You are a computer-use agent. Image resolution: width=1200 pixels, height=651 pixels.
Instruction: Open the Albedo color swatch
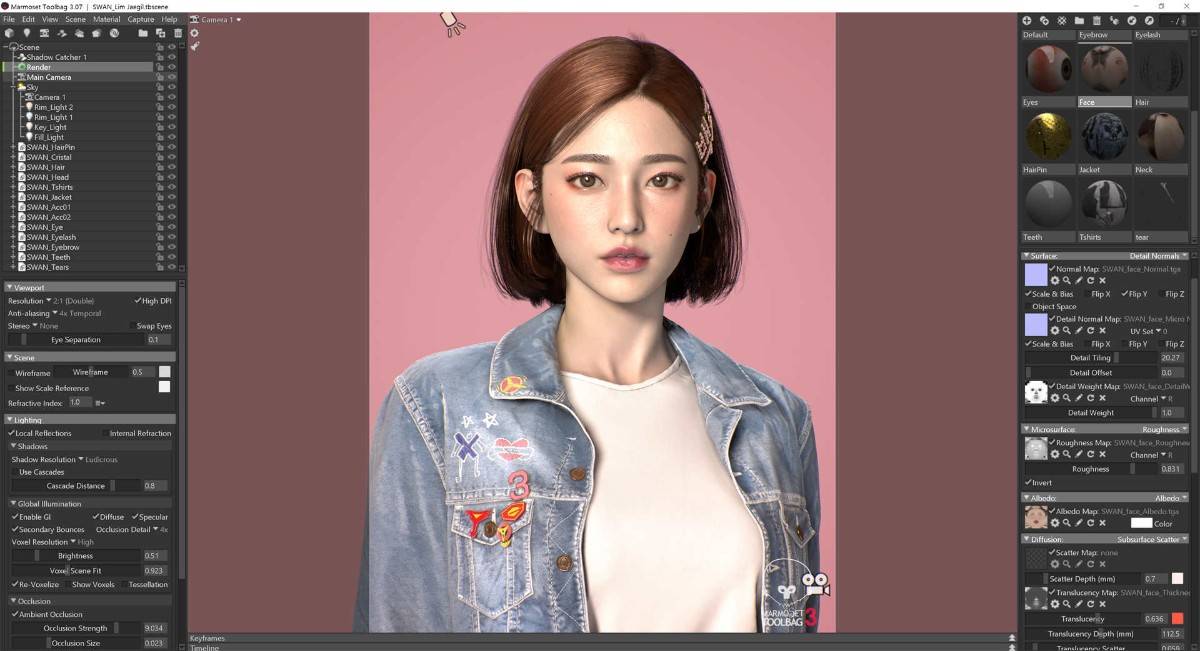click(1141, 523)
